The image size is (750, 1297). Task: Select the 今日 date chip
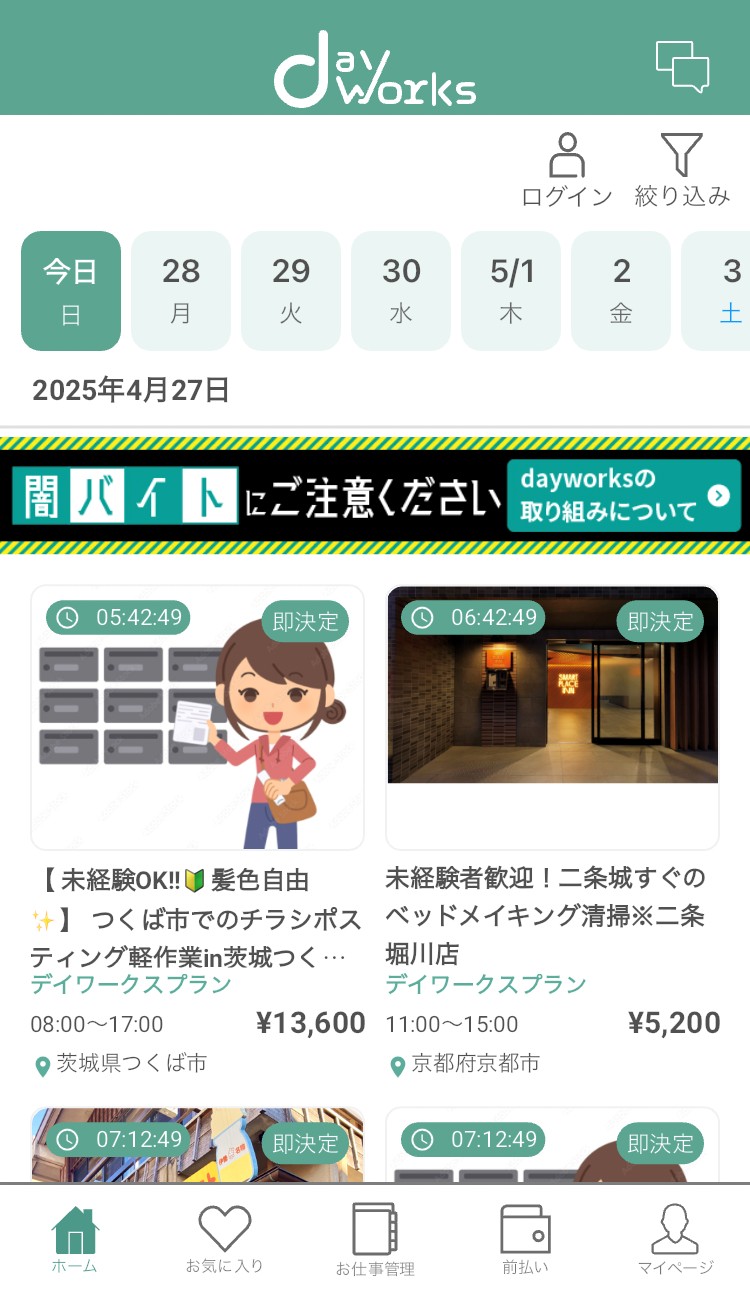point(71,291)
